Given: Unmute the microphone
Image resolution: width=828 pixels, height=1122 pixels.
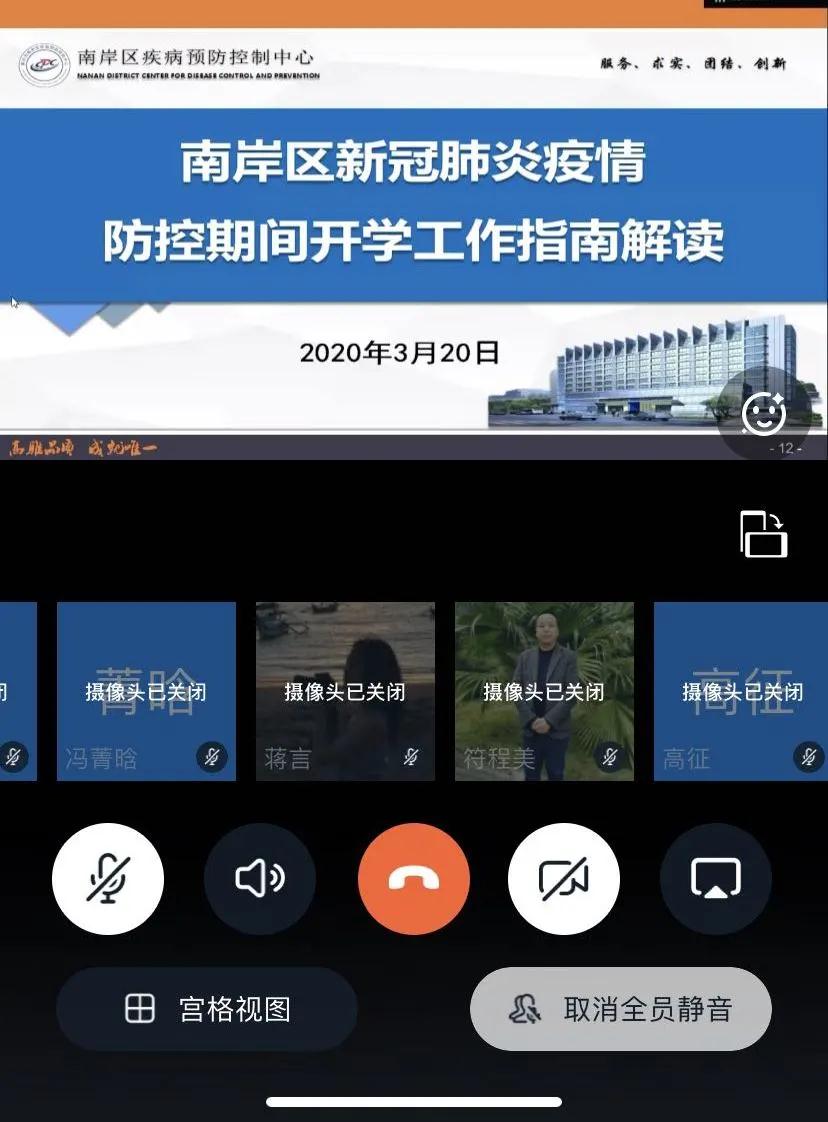Looking at the screenshot, I should (x=108, y=879).
